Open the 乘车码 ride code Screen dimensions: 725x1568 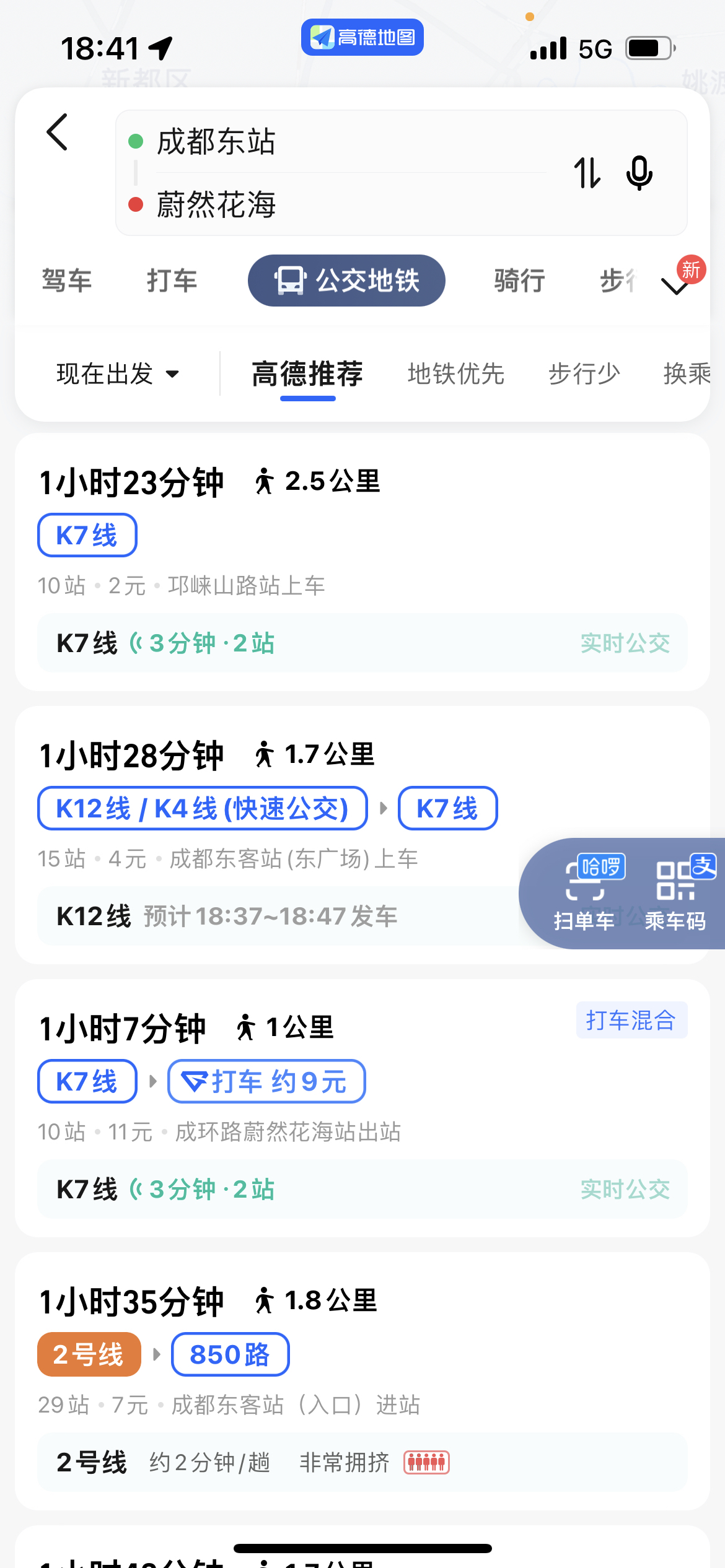click(675, 893)
